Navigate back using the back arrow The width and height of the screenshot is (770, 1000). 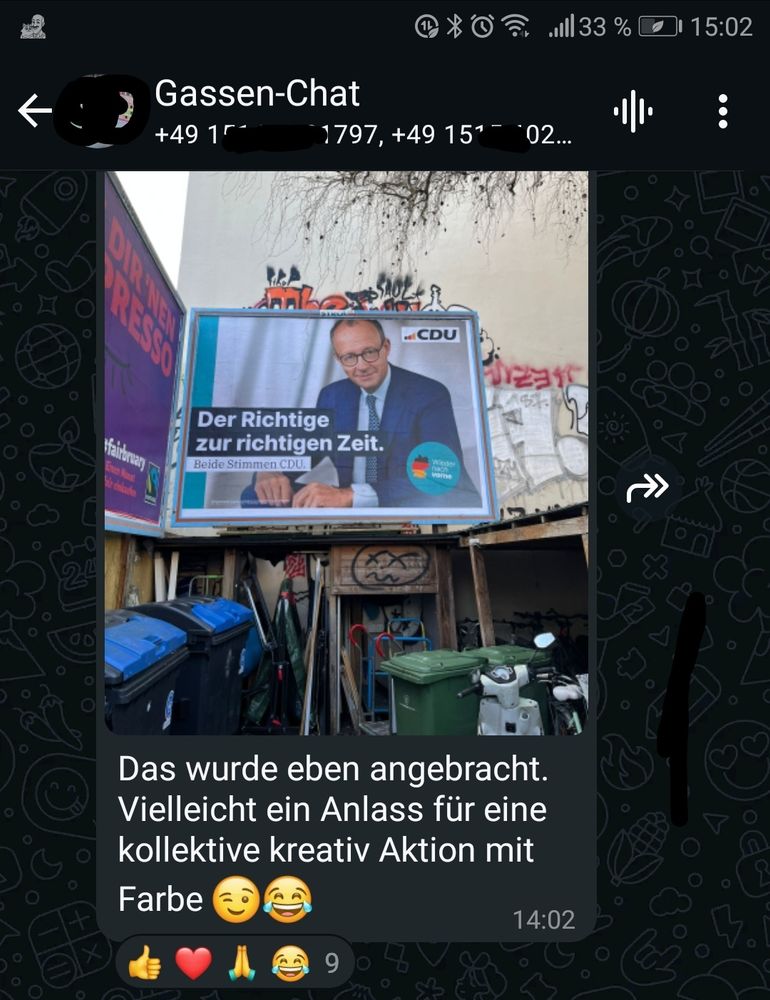click(x=33, y=108)
